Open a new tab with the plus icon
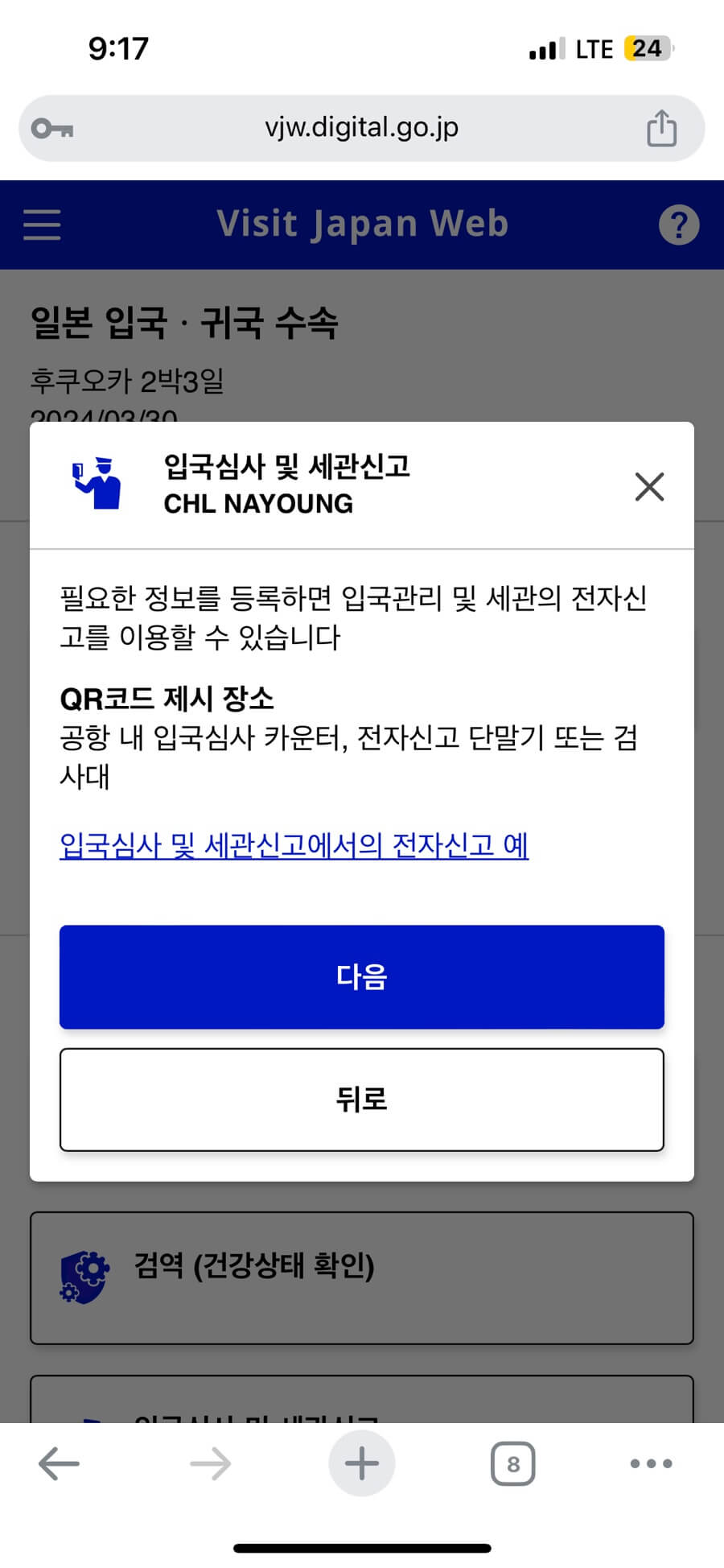This screenshot has width=724, height=1568. tap(362, 1463)
